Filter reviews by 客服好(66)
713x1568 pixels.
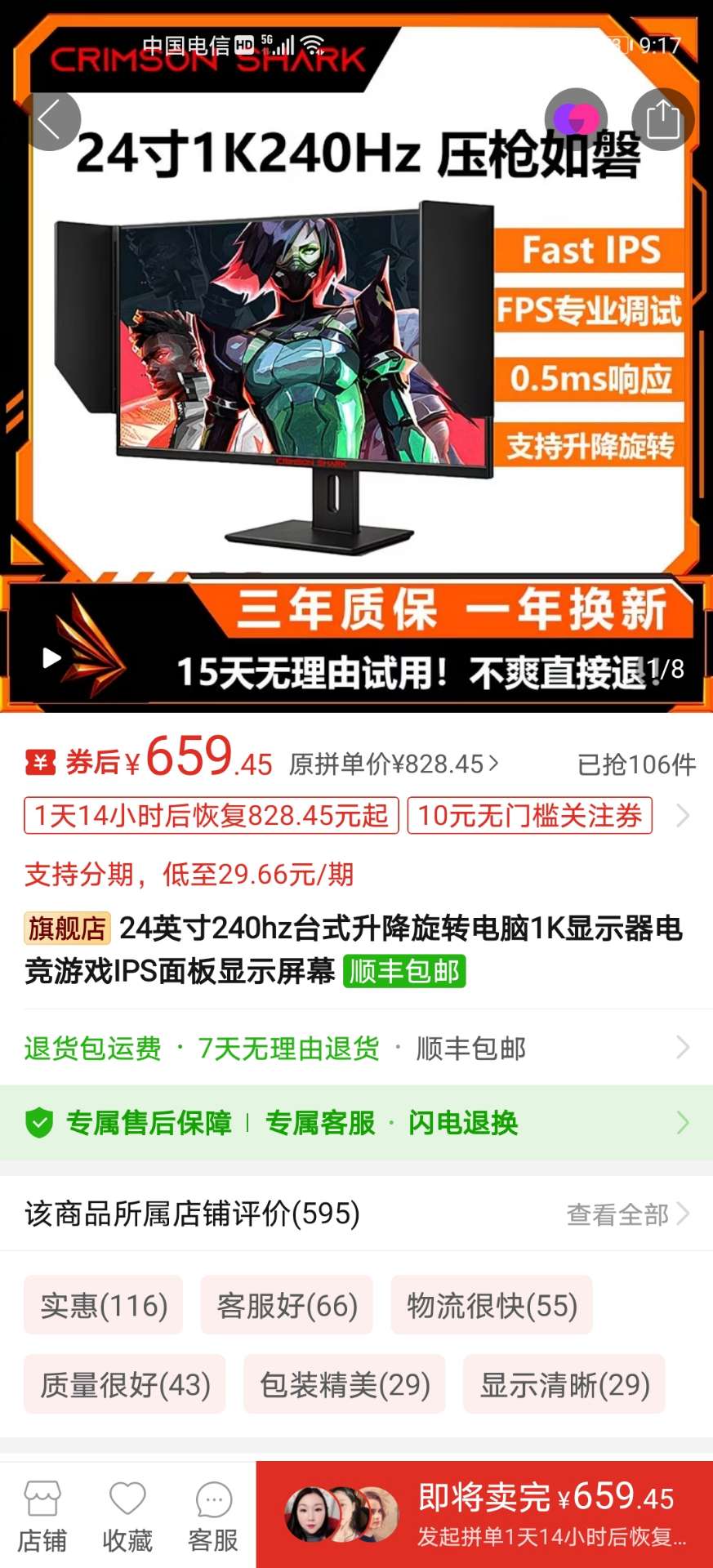tap(287, 1305)
